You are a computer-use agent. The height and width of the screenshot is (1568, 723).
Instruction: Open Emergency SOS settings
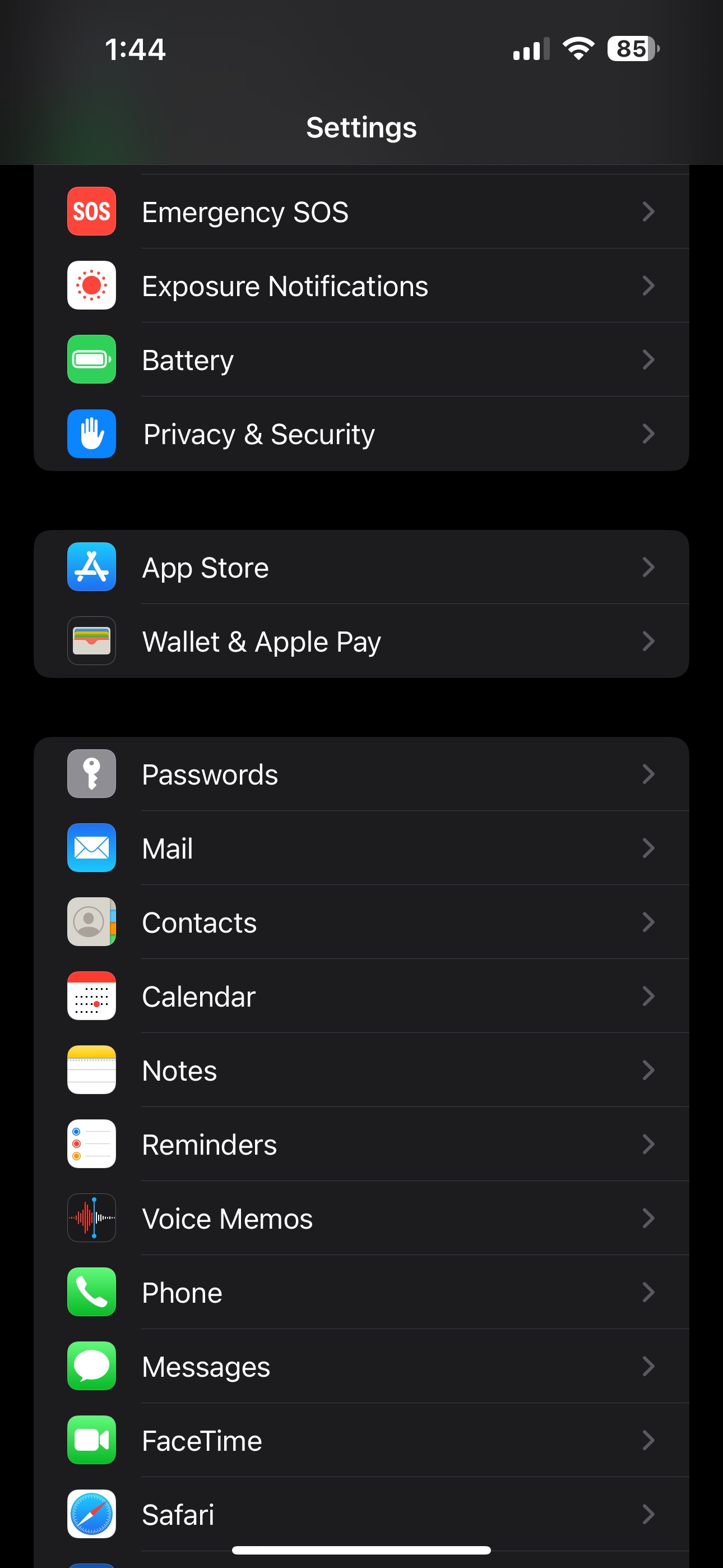click(x=361, y=212)
